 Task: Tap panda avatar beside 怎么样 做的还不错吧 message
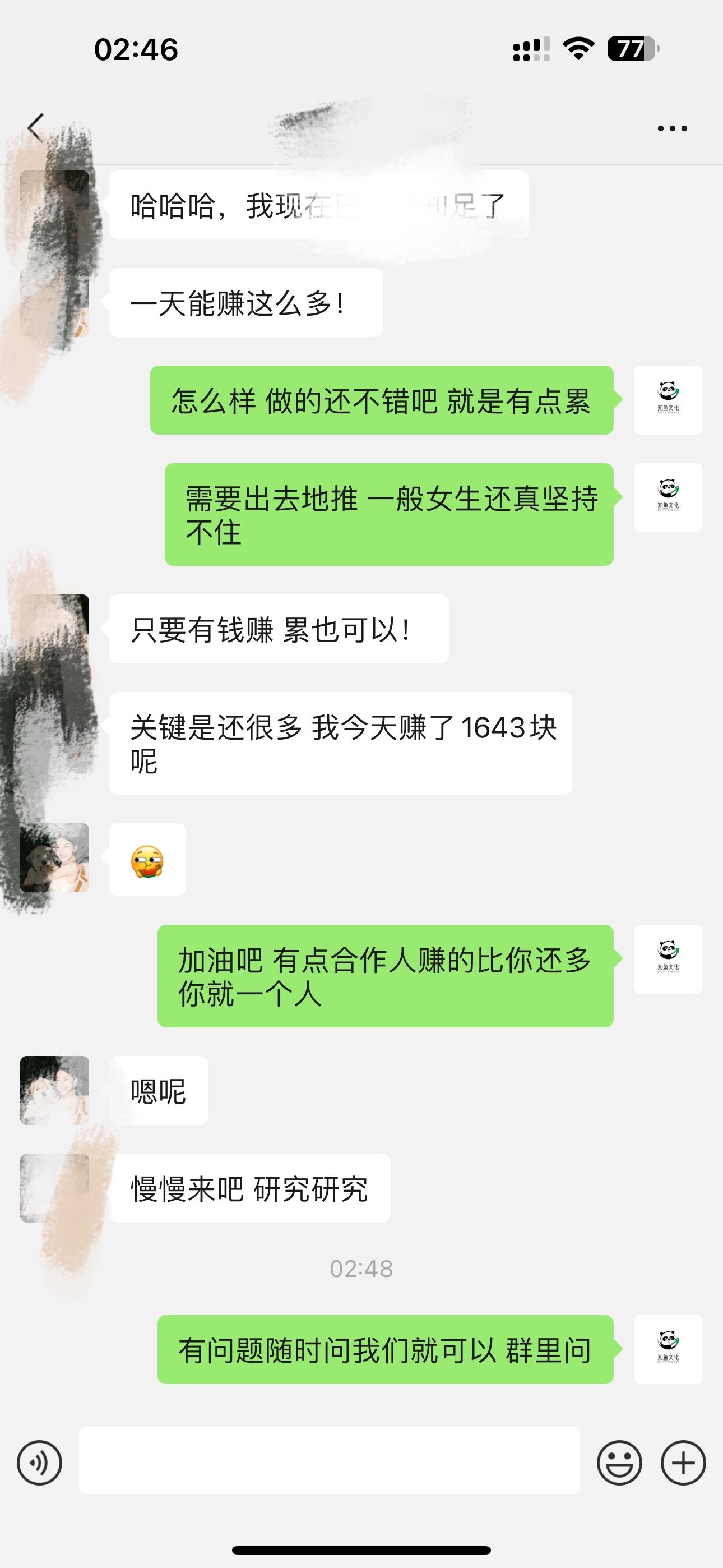click(x=668, y=400)
